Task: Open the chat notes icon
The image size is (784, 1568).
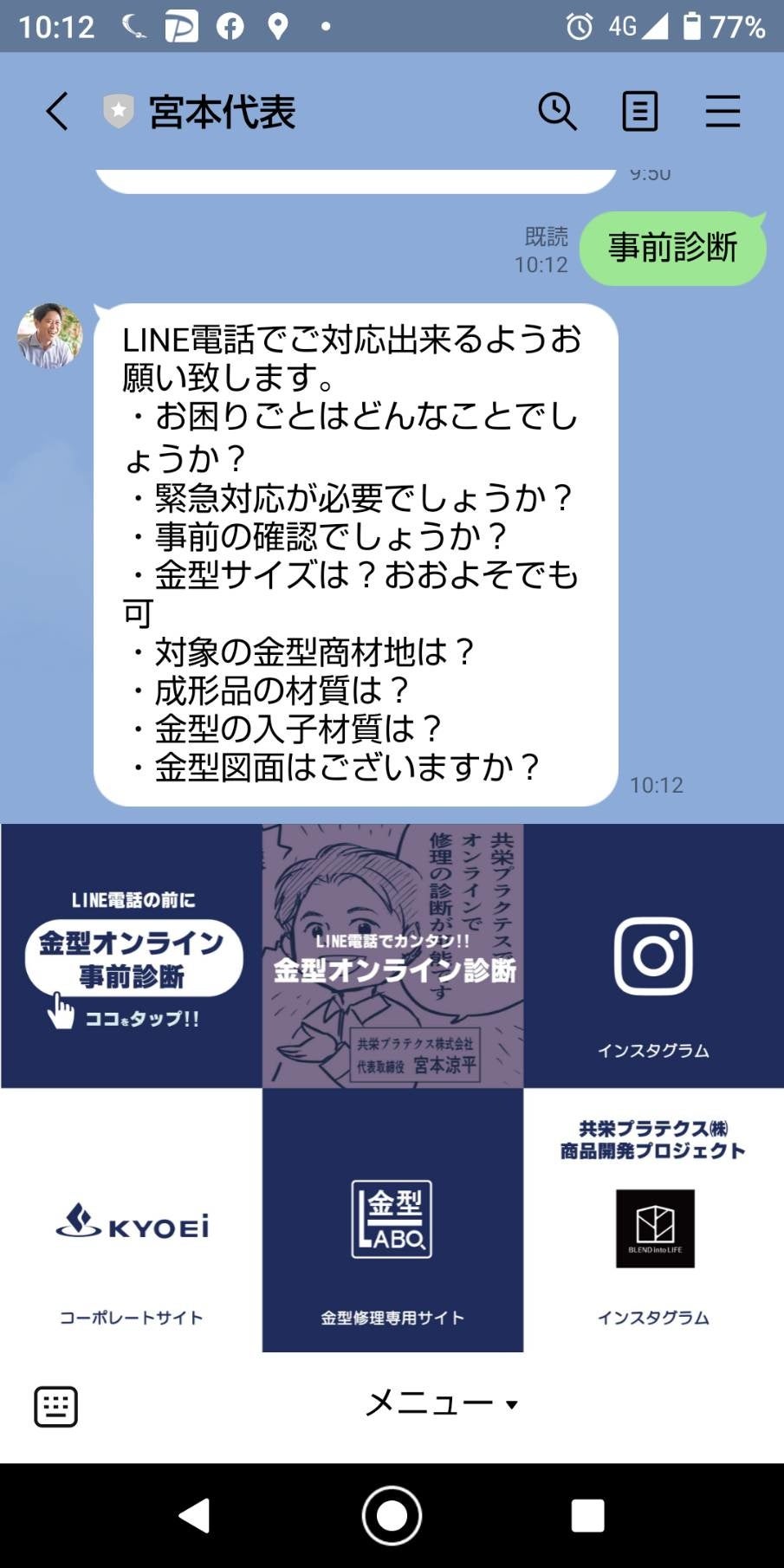Action: (640, 112)
